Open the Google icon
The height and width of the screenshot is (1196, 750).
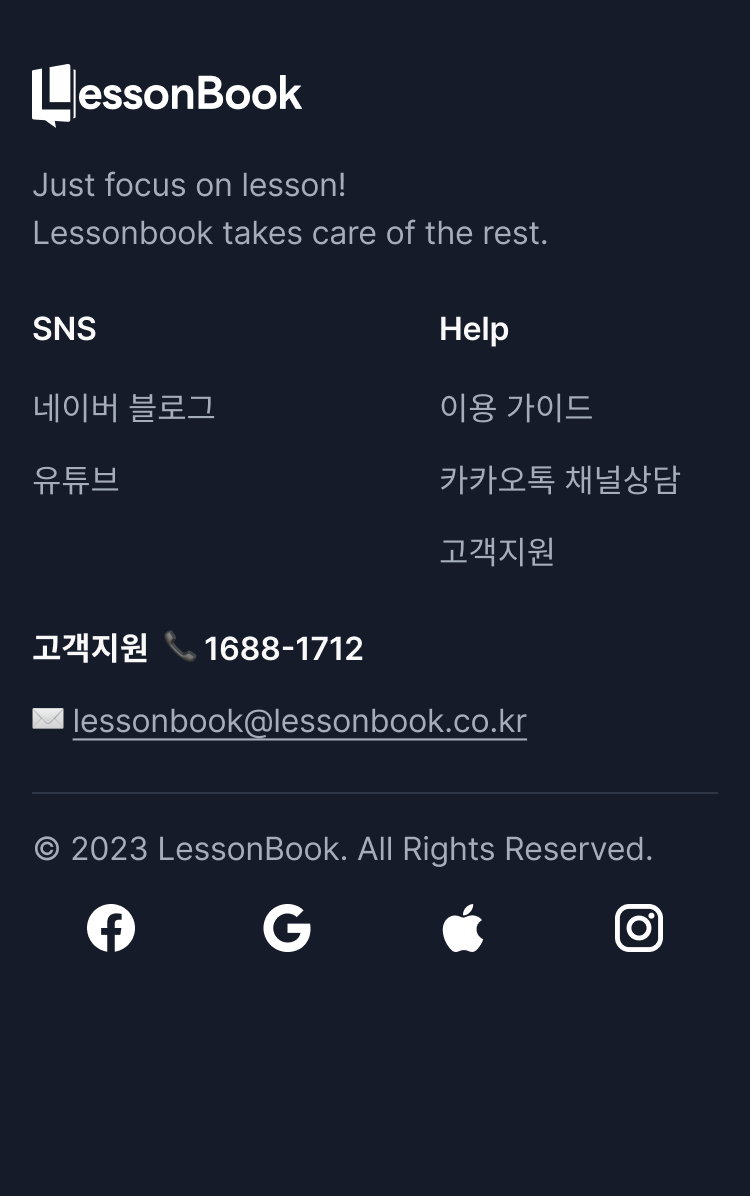287,928
